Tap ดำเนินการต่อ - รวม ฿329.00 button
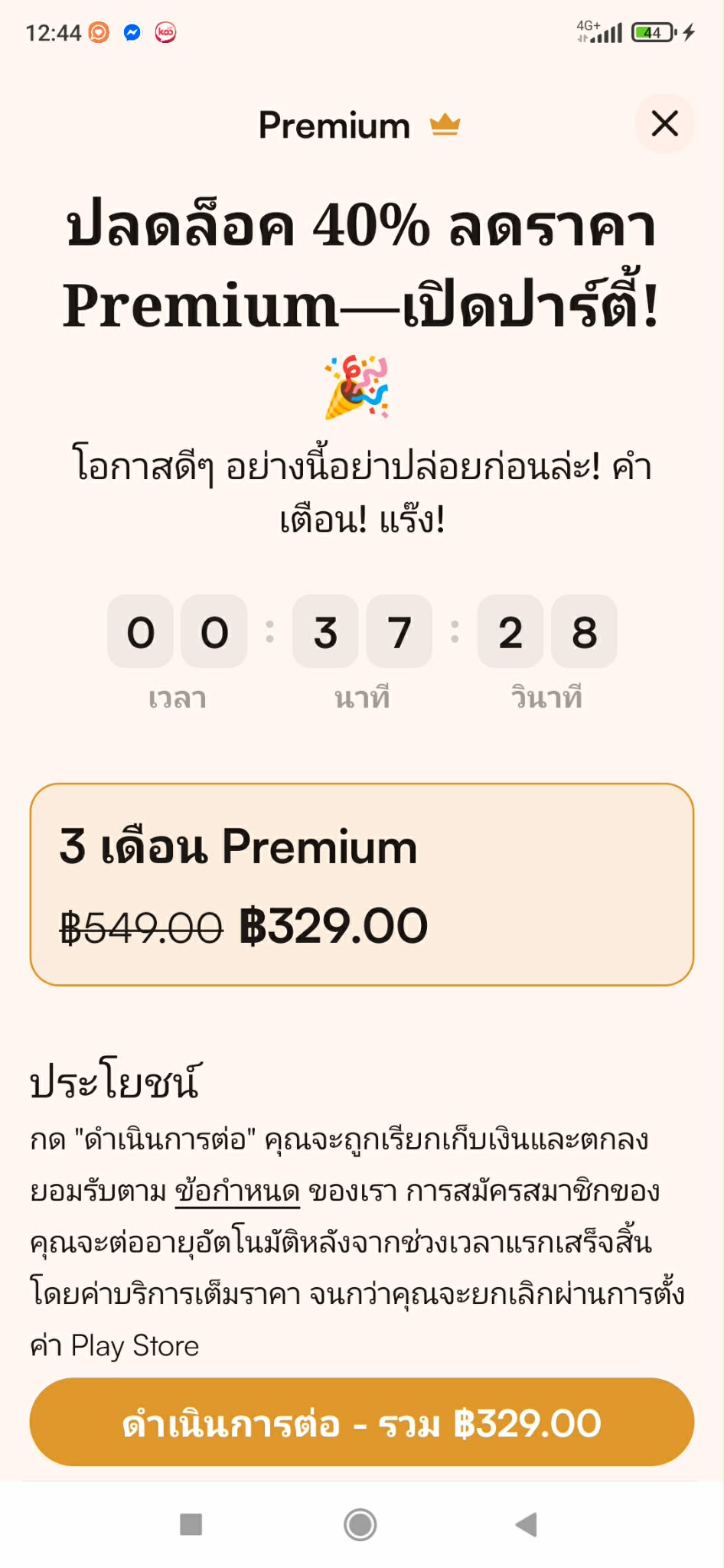This screenshot has height=1568, width=724. click(362, 1423)
